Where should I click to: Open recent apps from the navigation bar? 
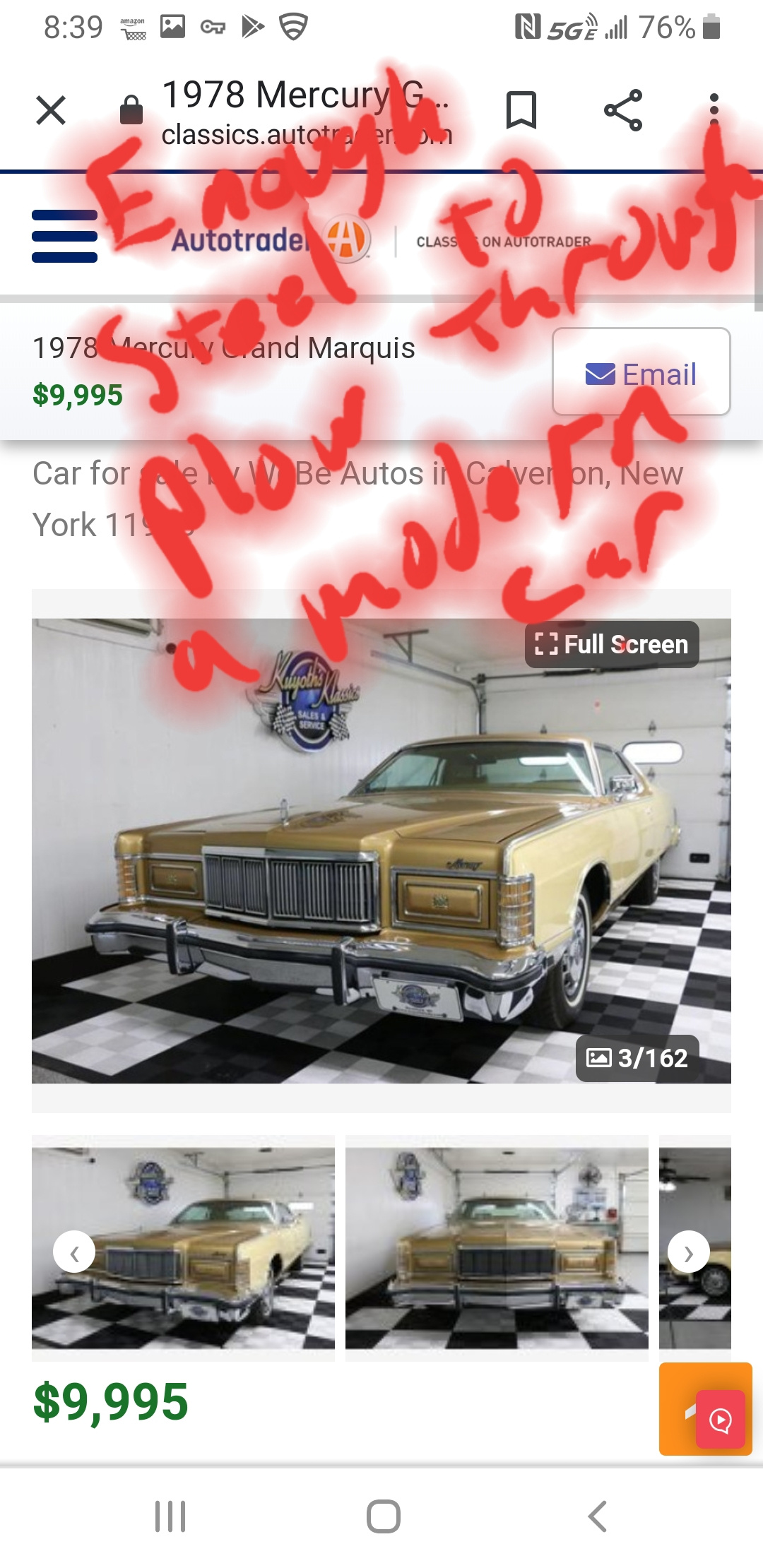170,1516
